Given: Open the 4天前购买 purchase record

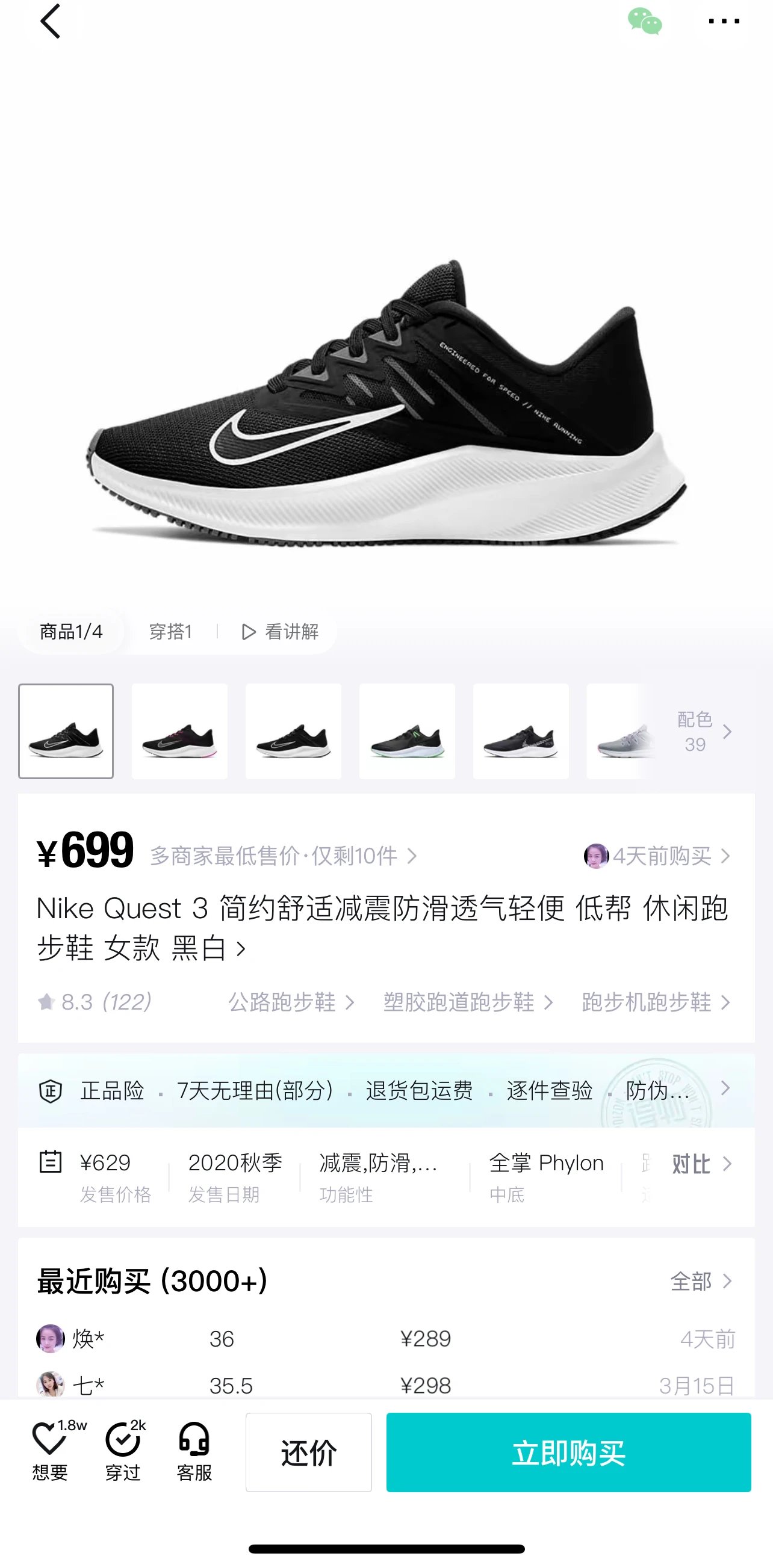Looking at the screenshot, I should (x=657, y=856).
